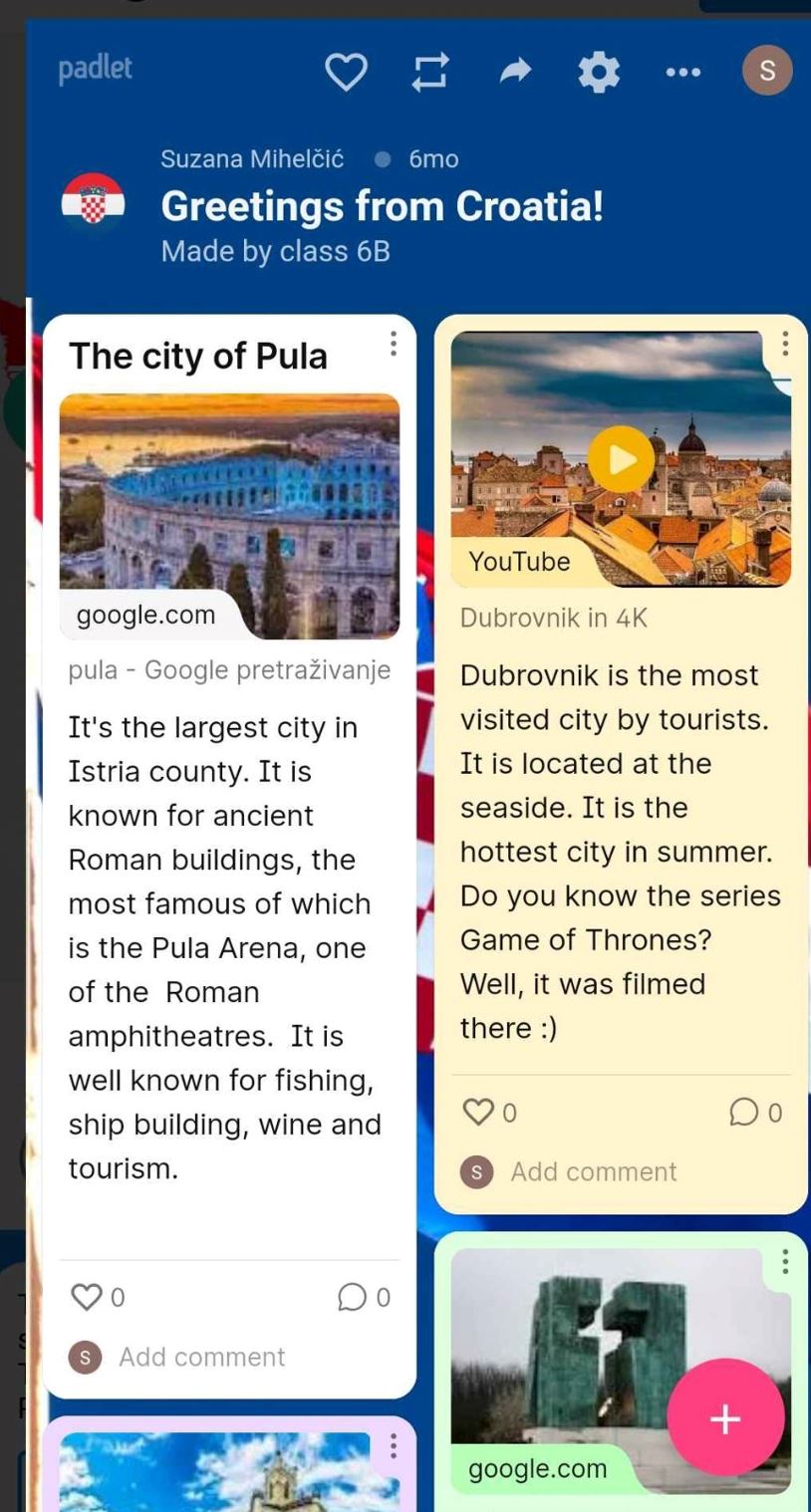Image resolution: width=811 pixels, height=1512 pixels.
Task: Like the Dubrovnik post
Action: (x=479, y=1112)
